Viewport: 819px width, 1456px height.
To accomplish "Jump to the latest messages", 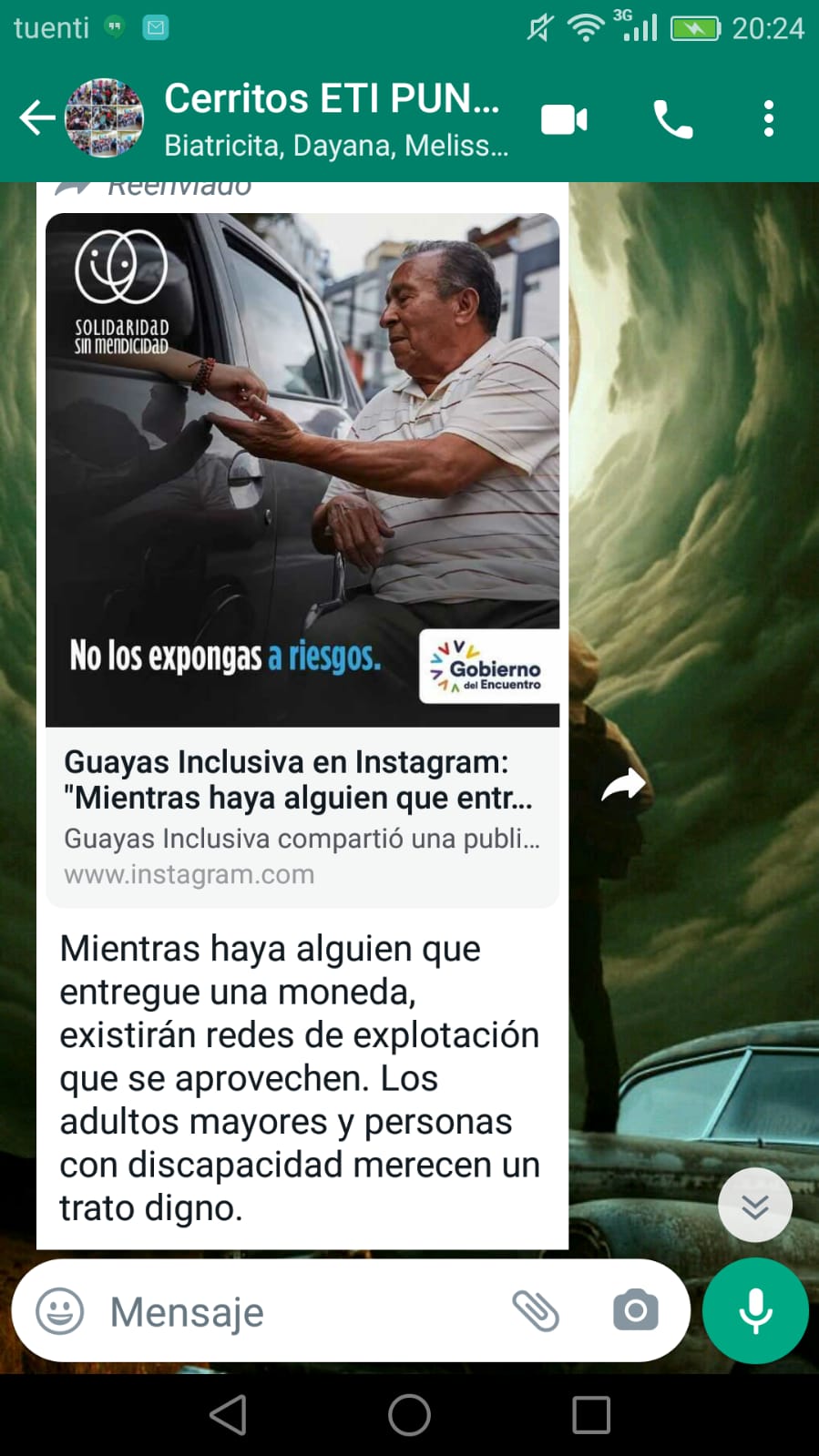I will (754, 1206).
